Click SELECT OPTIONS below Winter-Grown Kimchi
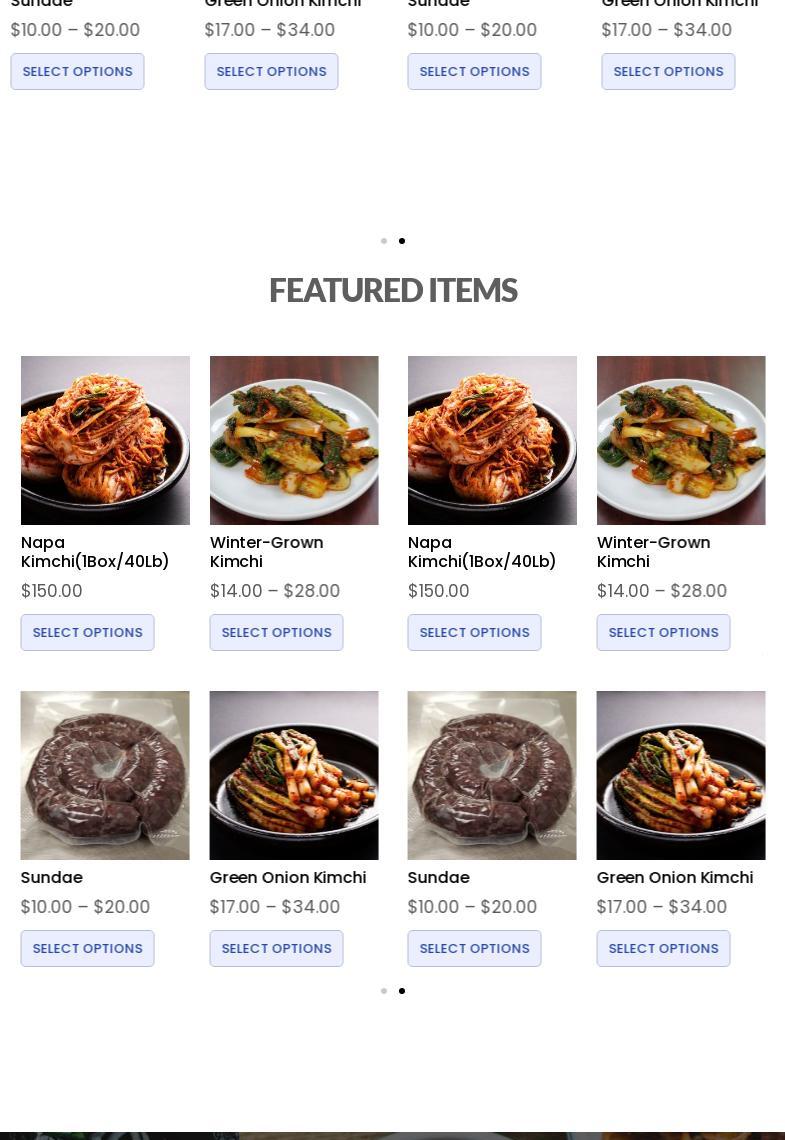Image resolution: width=785 pixels, height=1140 pixels. point(276,632)
